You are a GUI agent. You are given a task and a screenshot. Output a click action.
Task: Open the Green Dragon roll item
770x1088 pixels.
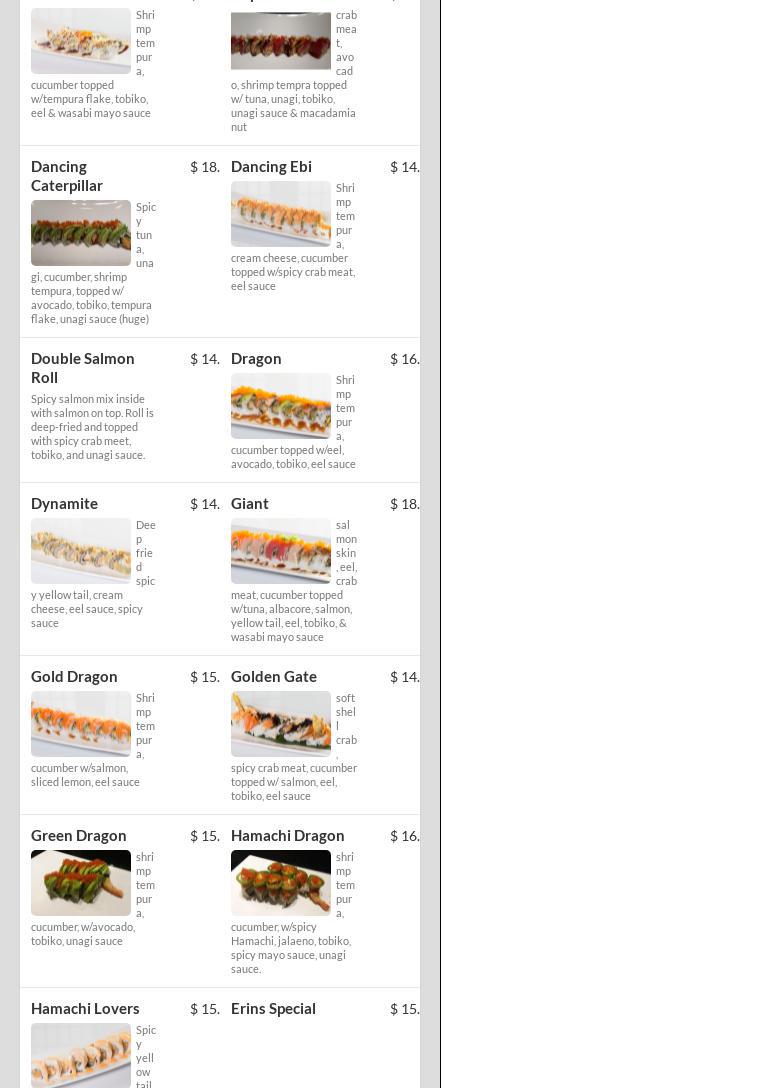pos(78,836)
